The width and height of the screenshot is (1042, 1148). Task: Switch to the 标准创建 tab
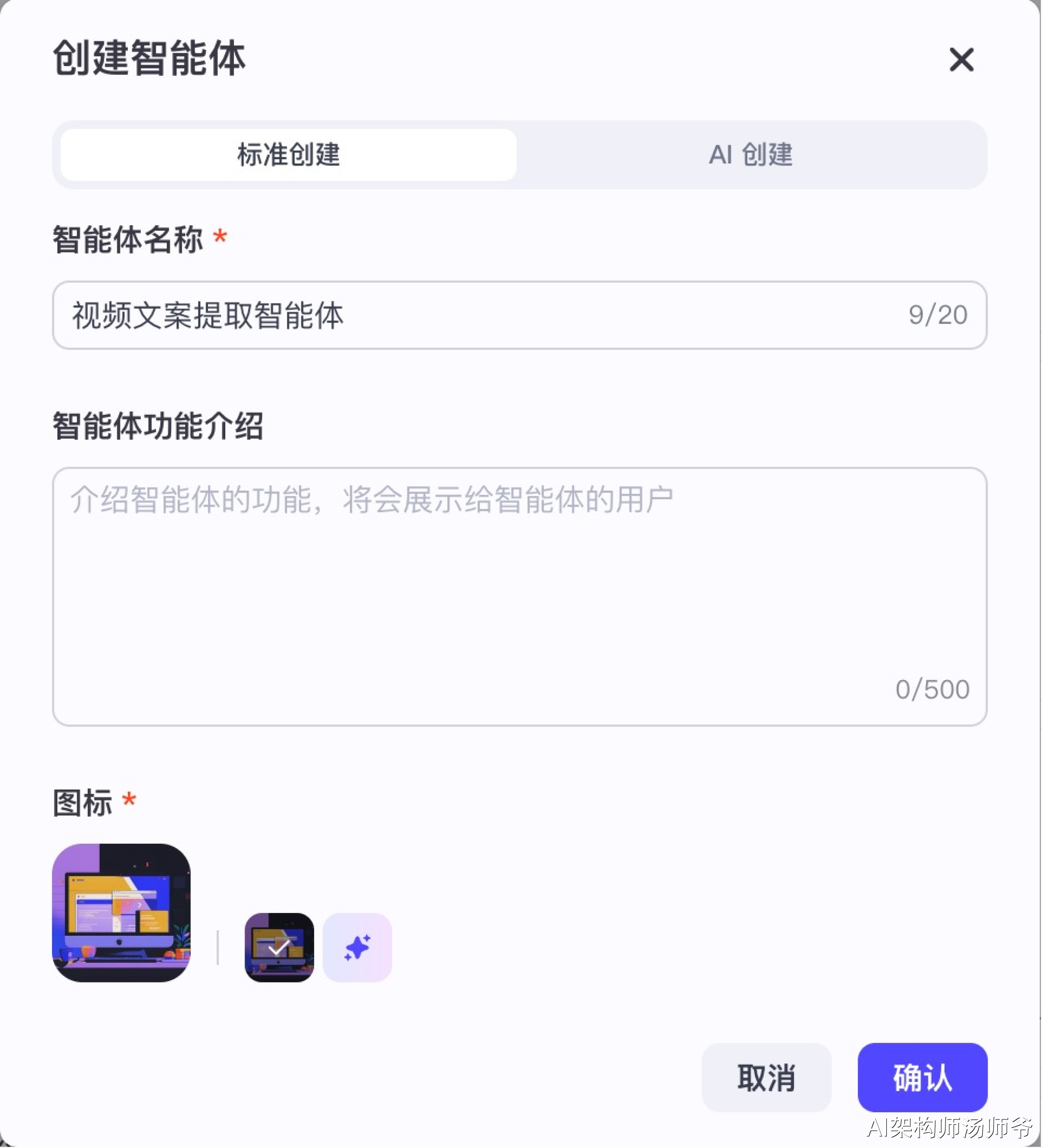coord(288,155)
